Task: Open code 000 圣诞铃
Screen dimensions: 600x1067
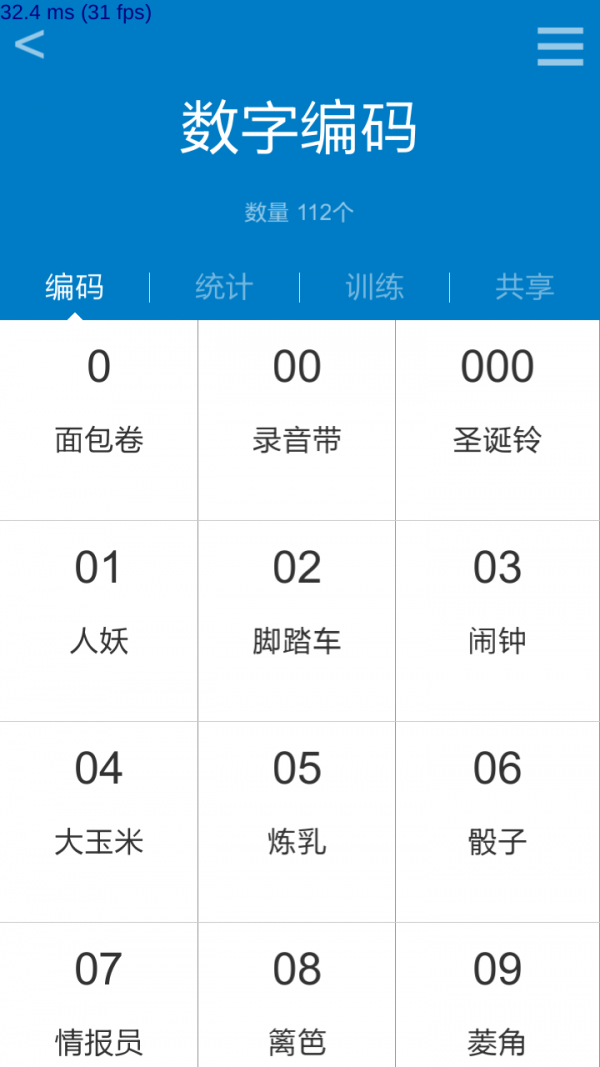Action: pos(497,420)
